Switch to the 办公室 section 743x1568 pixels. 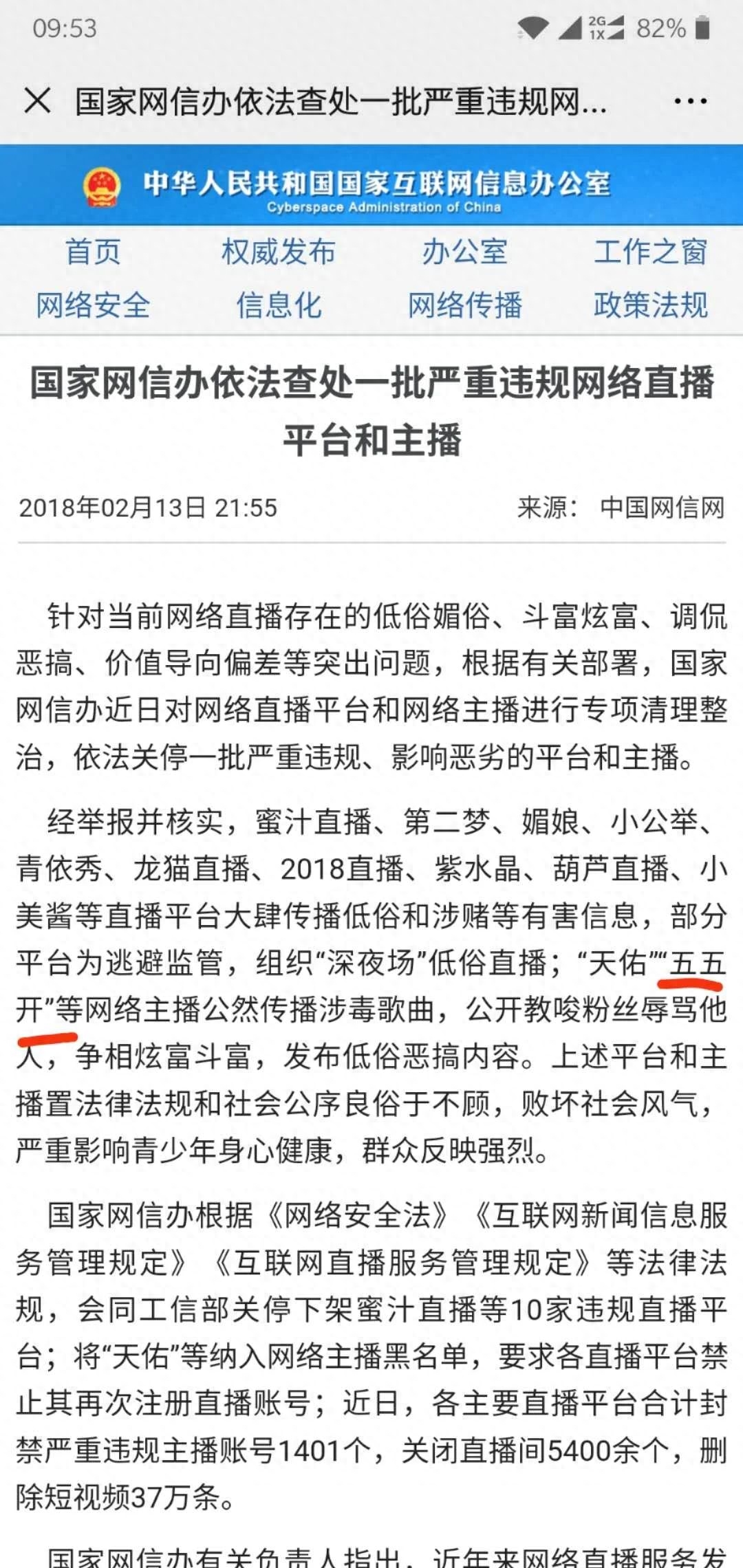pos(465,252)
